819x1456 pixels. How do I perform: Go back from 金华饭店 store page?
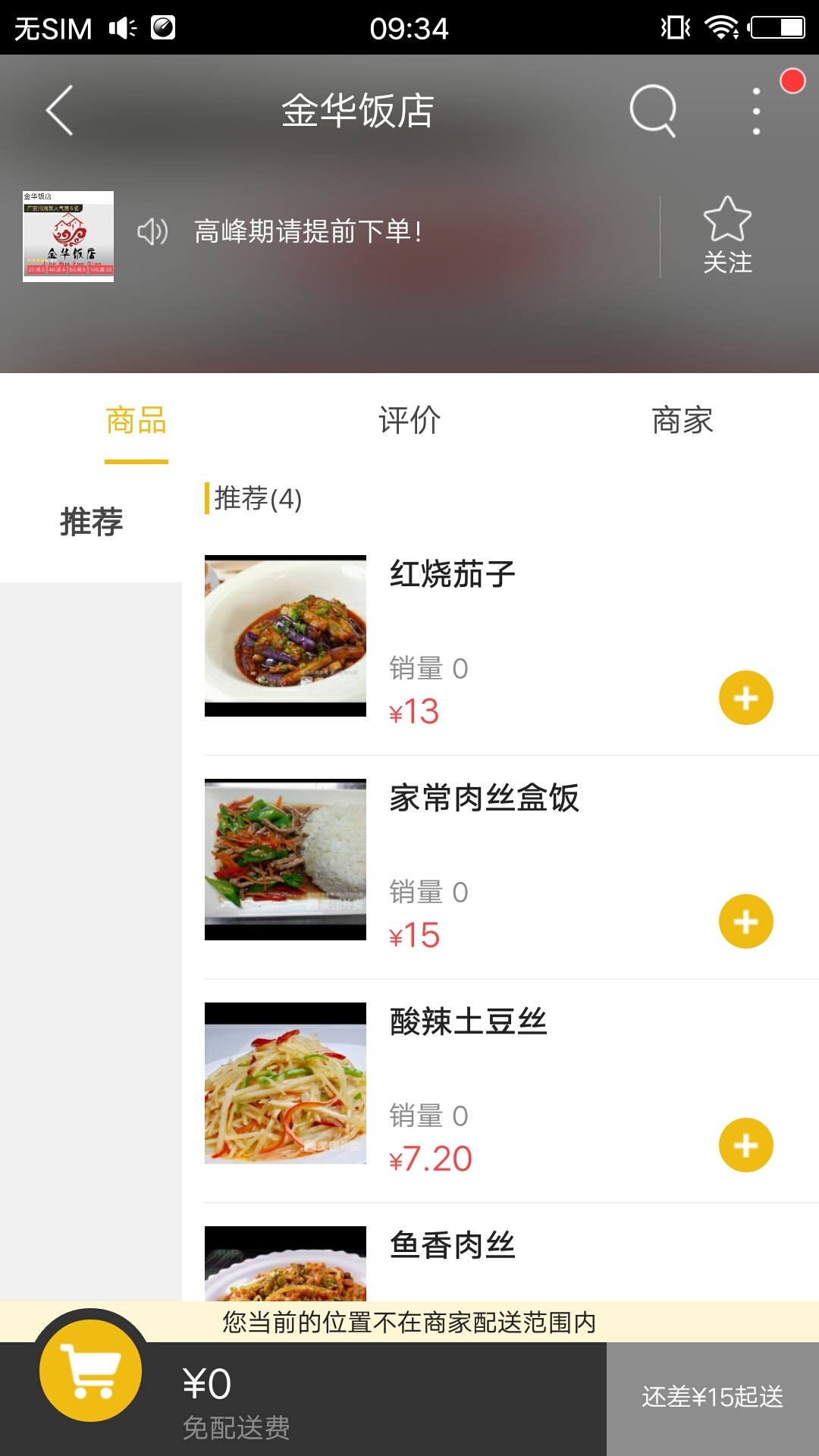tap(59, 111)
